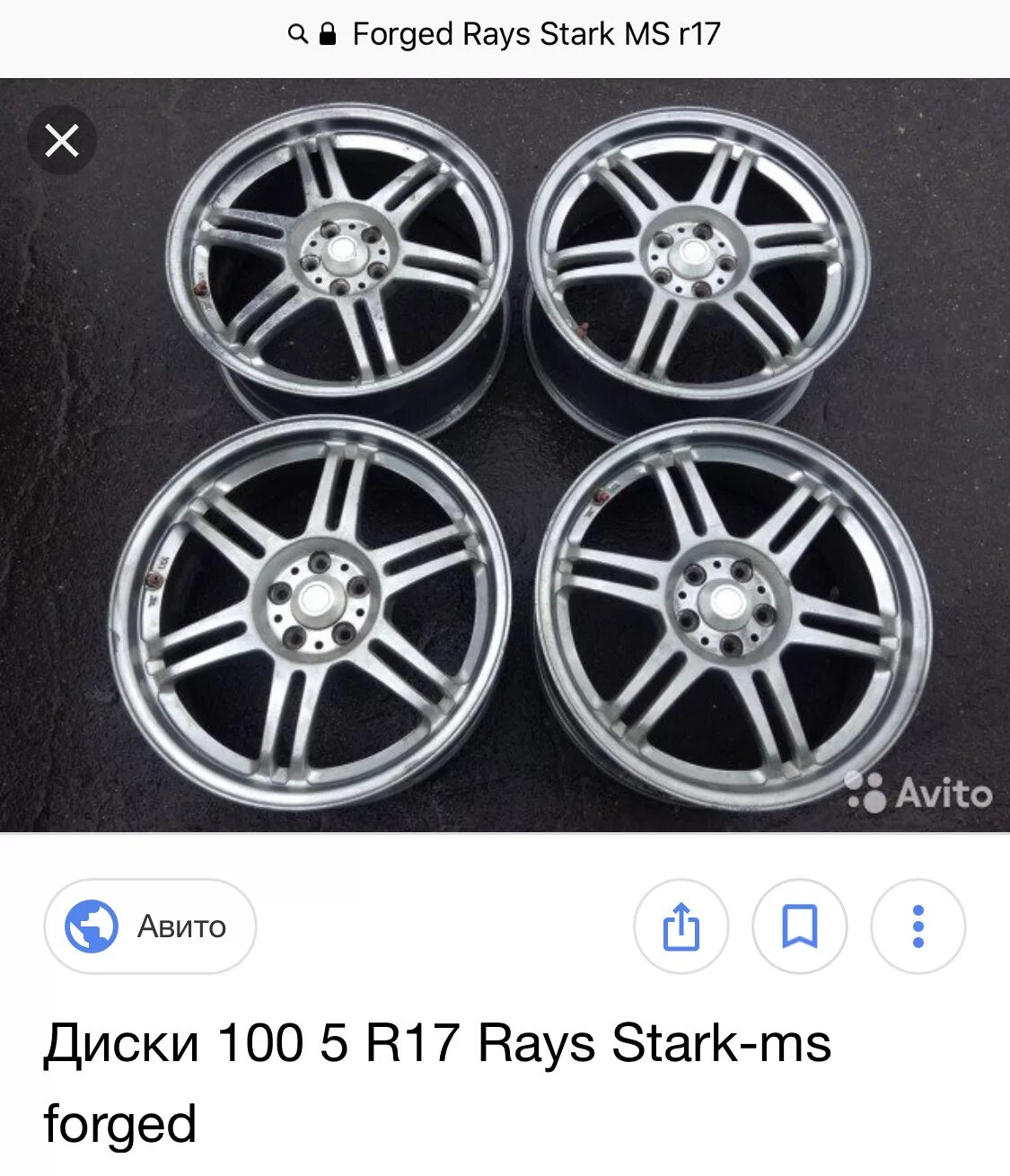Save the image to collection

point(799,926)
